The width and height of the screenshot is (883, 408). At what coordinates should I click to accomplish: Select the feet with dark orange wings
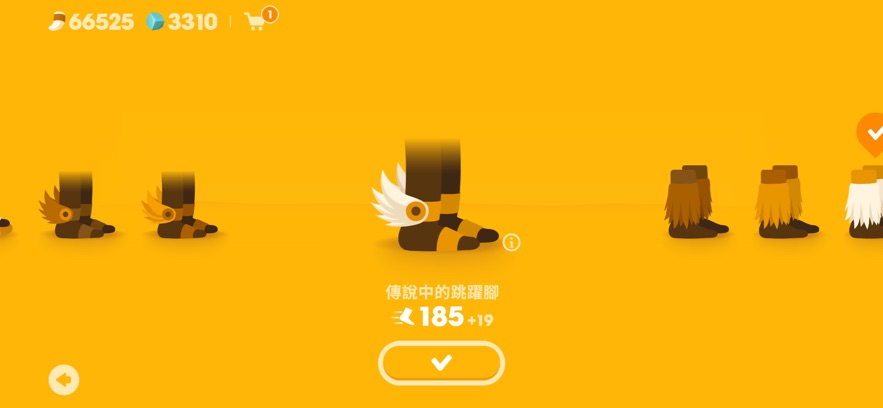click(x=77, y=206)
